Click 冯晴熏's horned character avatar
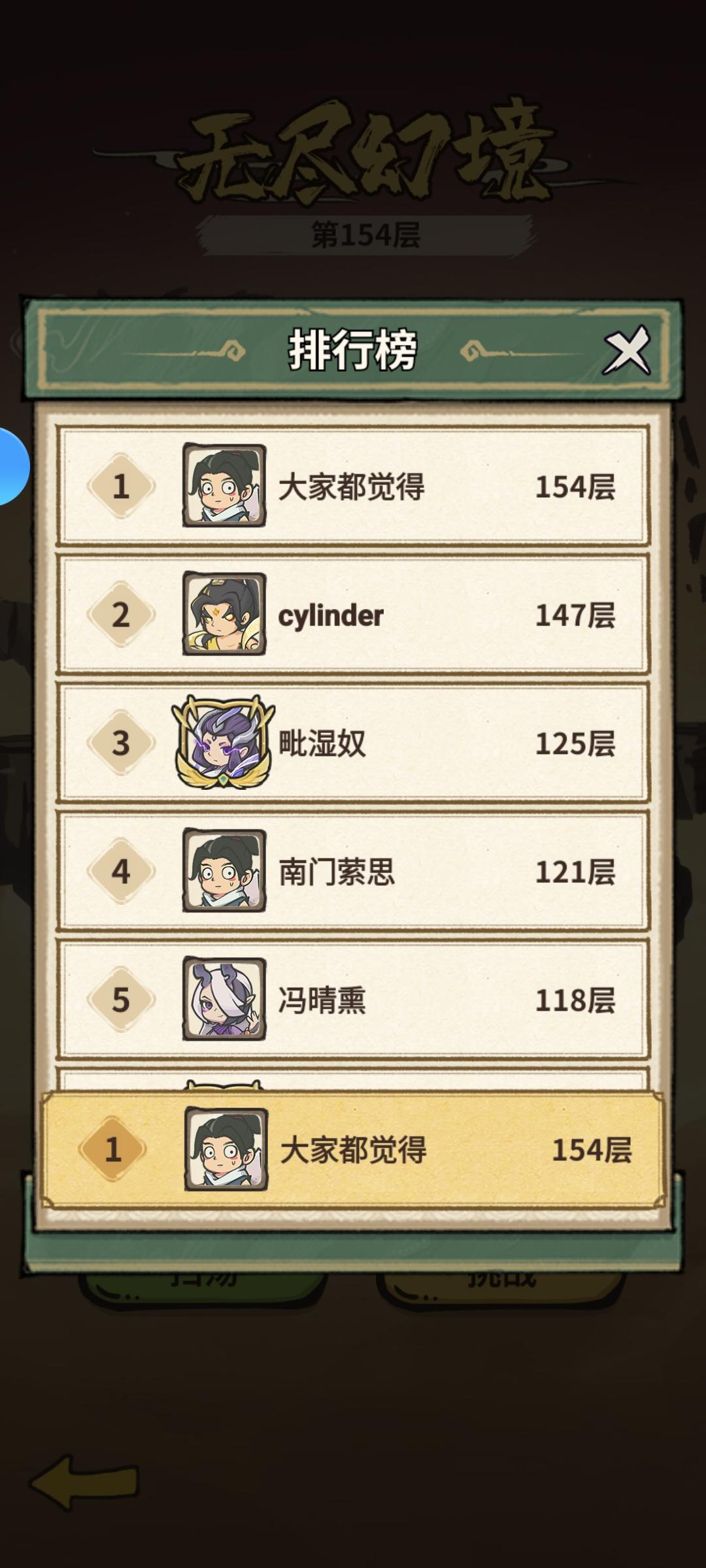The width and height of the screenshot is (706, 1568). point(226,1000)
